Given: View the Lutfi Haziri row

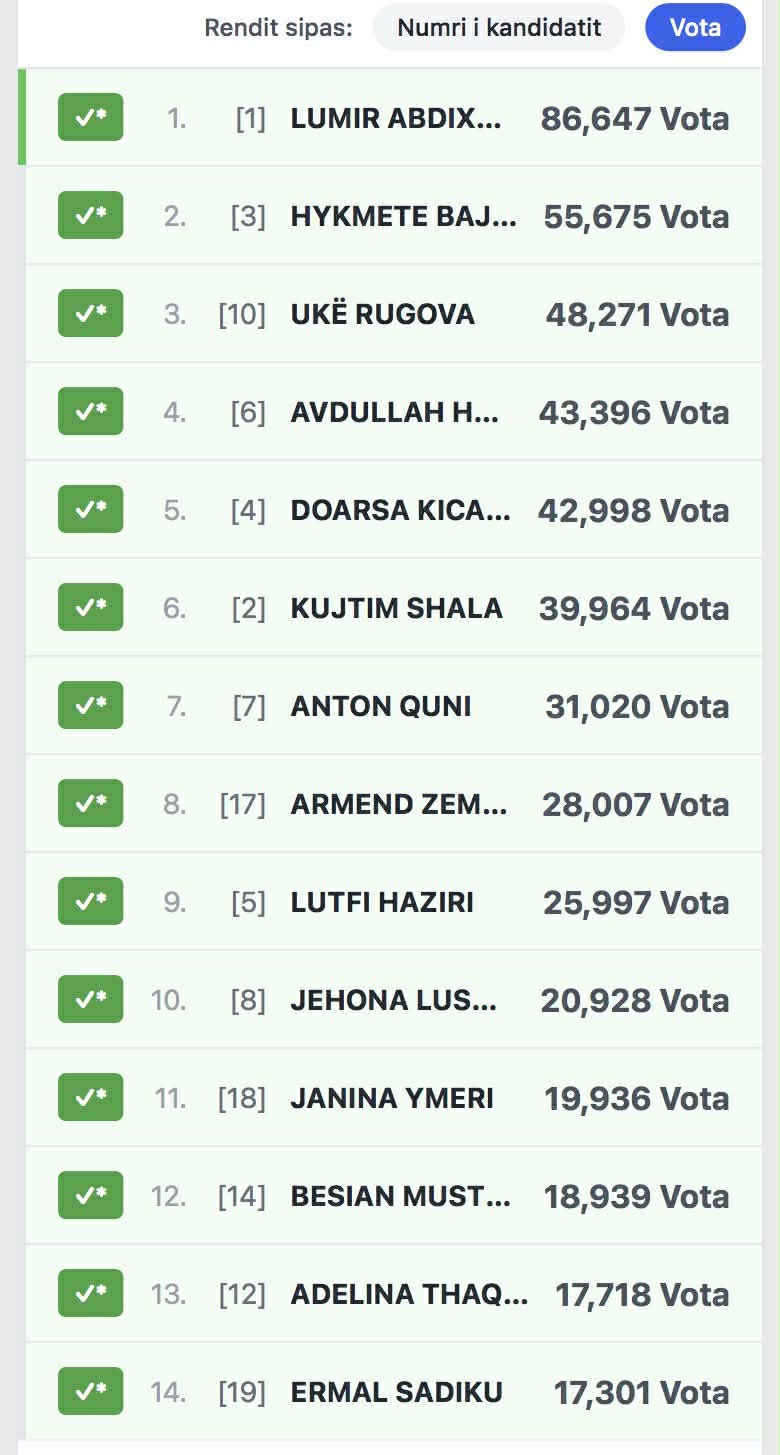Looking at the screenshot, I should (382, 903).
